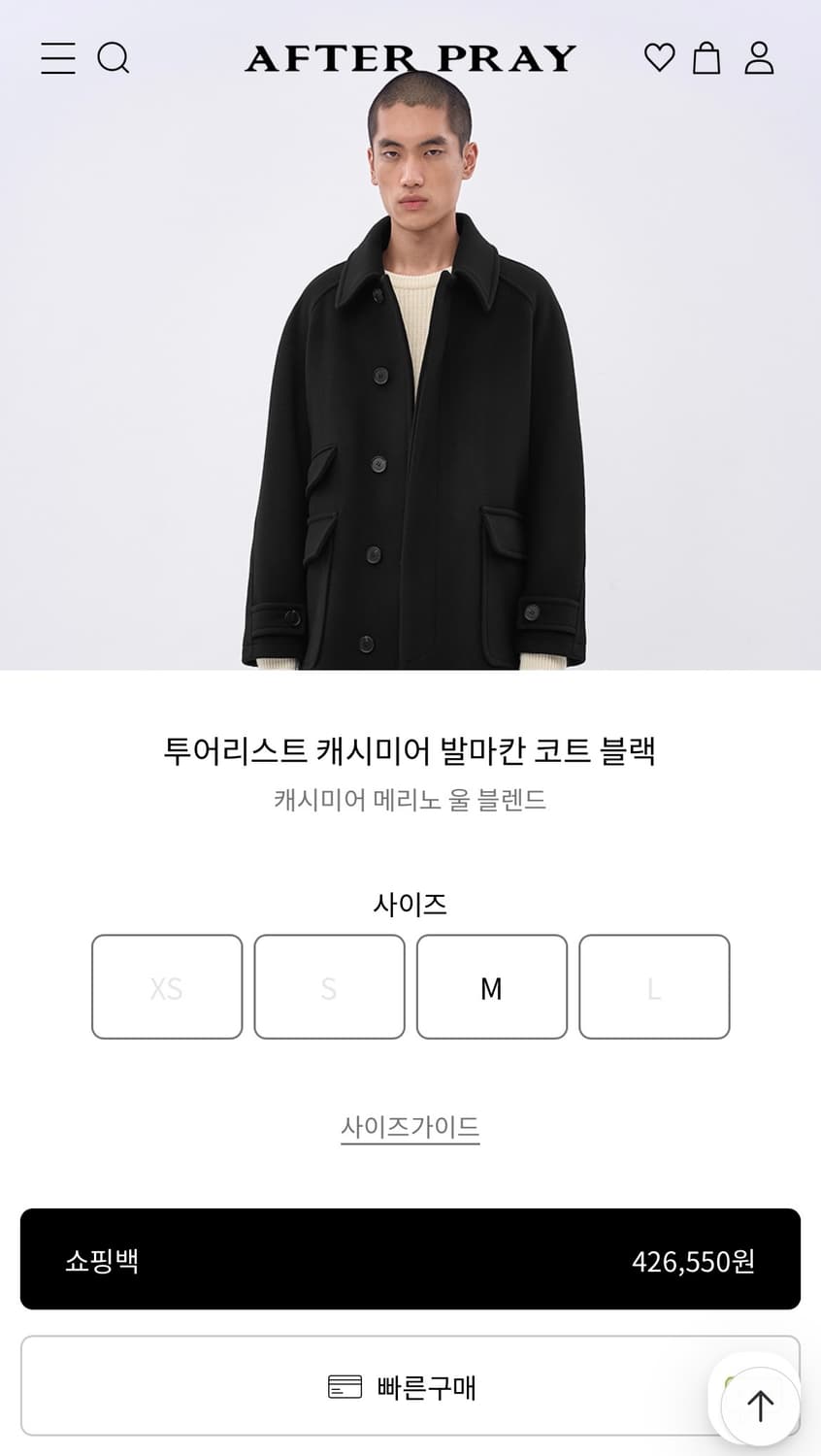Select size S option
The image size is (821, 1456).
click(x=329, y=987)
